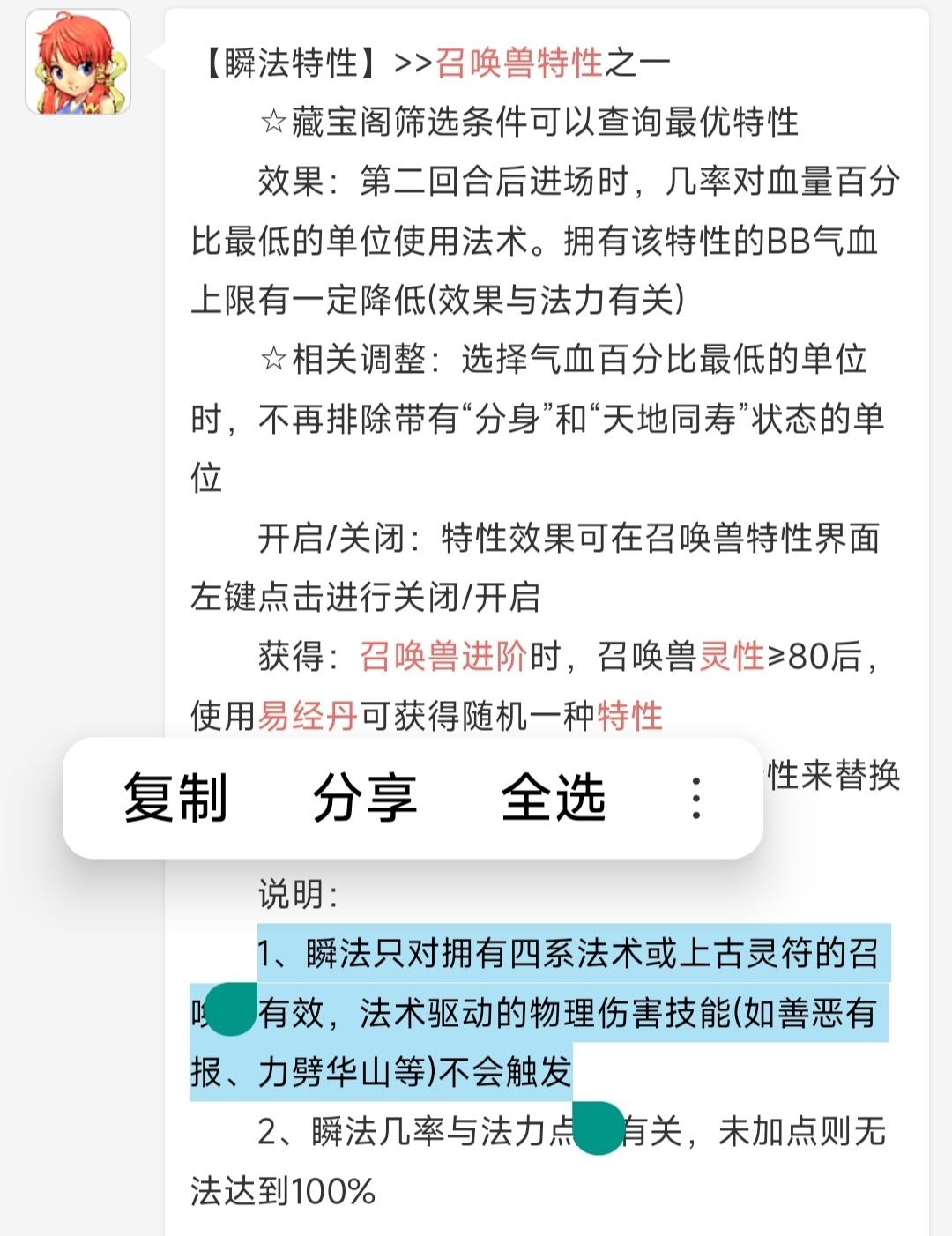Open the 召唤兽进阶 link
The width and height of the screenshot is (952, 1236).
[444, 656]
